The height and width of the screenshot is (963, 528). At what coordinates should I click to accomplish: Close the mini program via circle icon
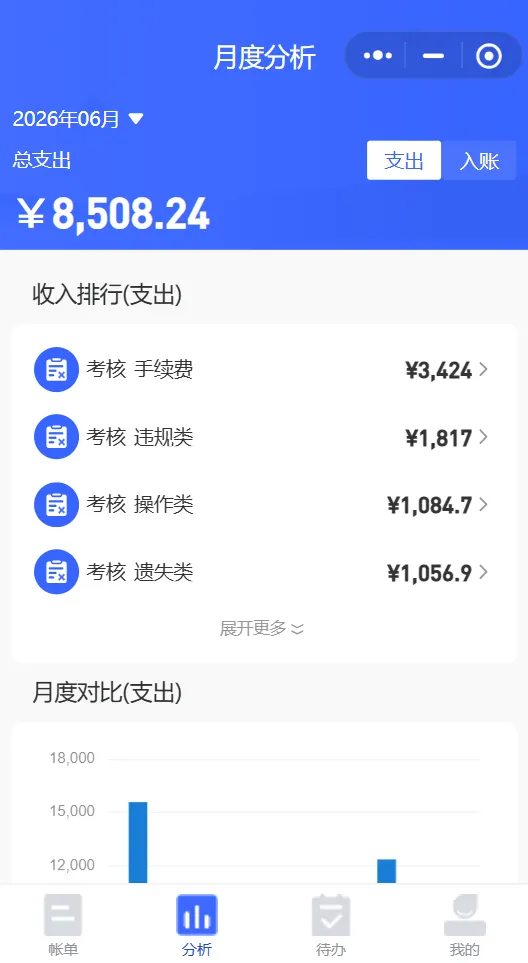pos(489,56)
